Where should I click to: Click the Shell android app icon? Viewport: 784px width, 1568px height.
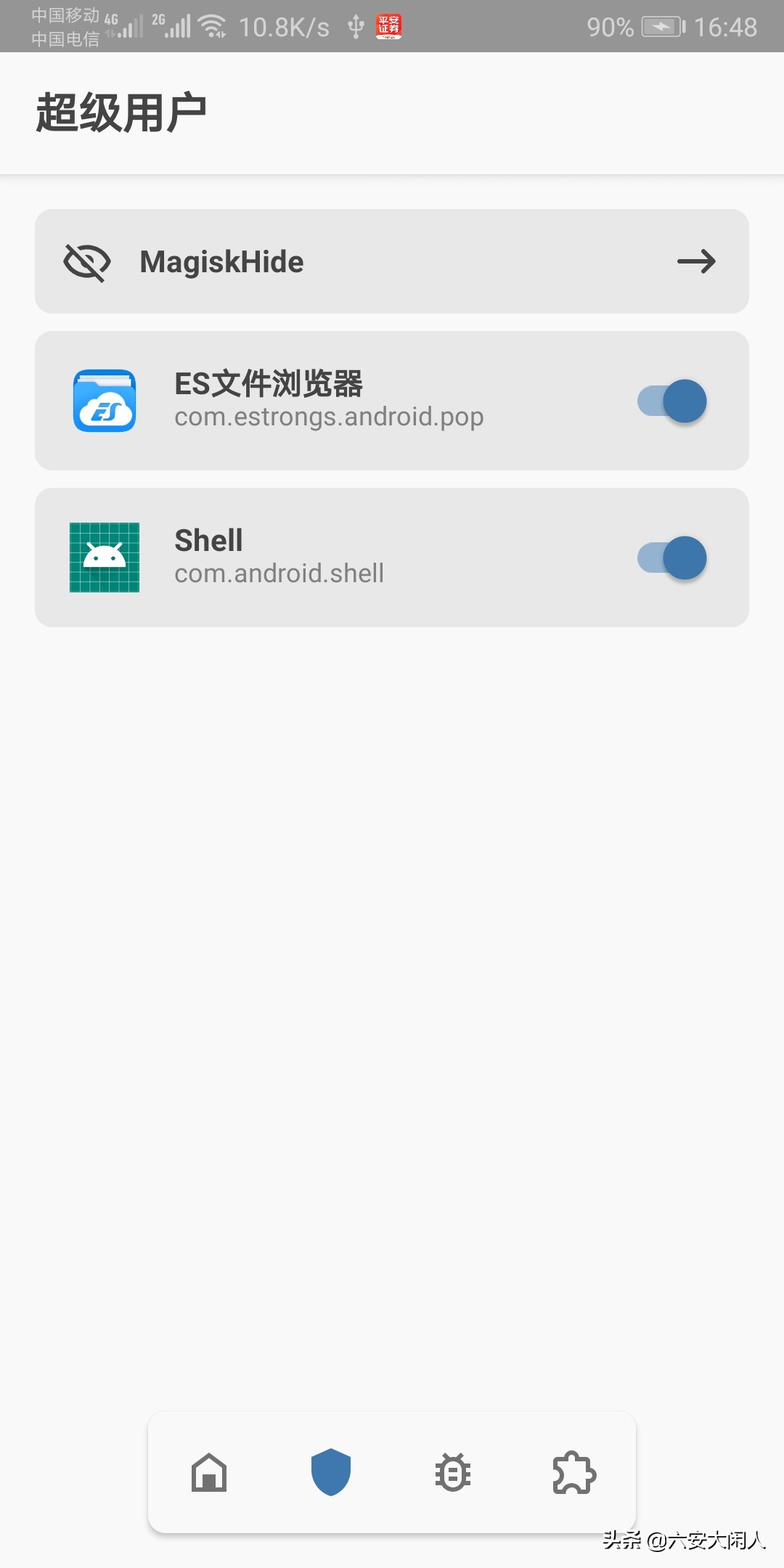coord(104,558)
